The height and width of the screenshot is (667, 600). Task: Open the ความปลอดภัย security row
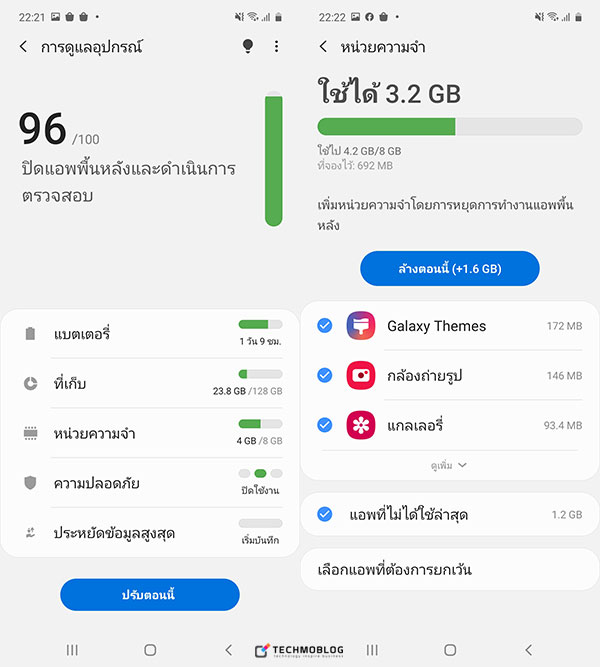(x=150, y=483)
